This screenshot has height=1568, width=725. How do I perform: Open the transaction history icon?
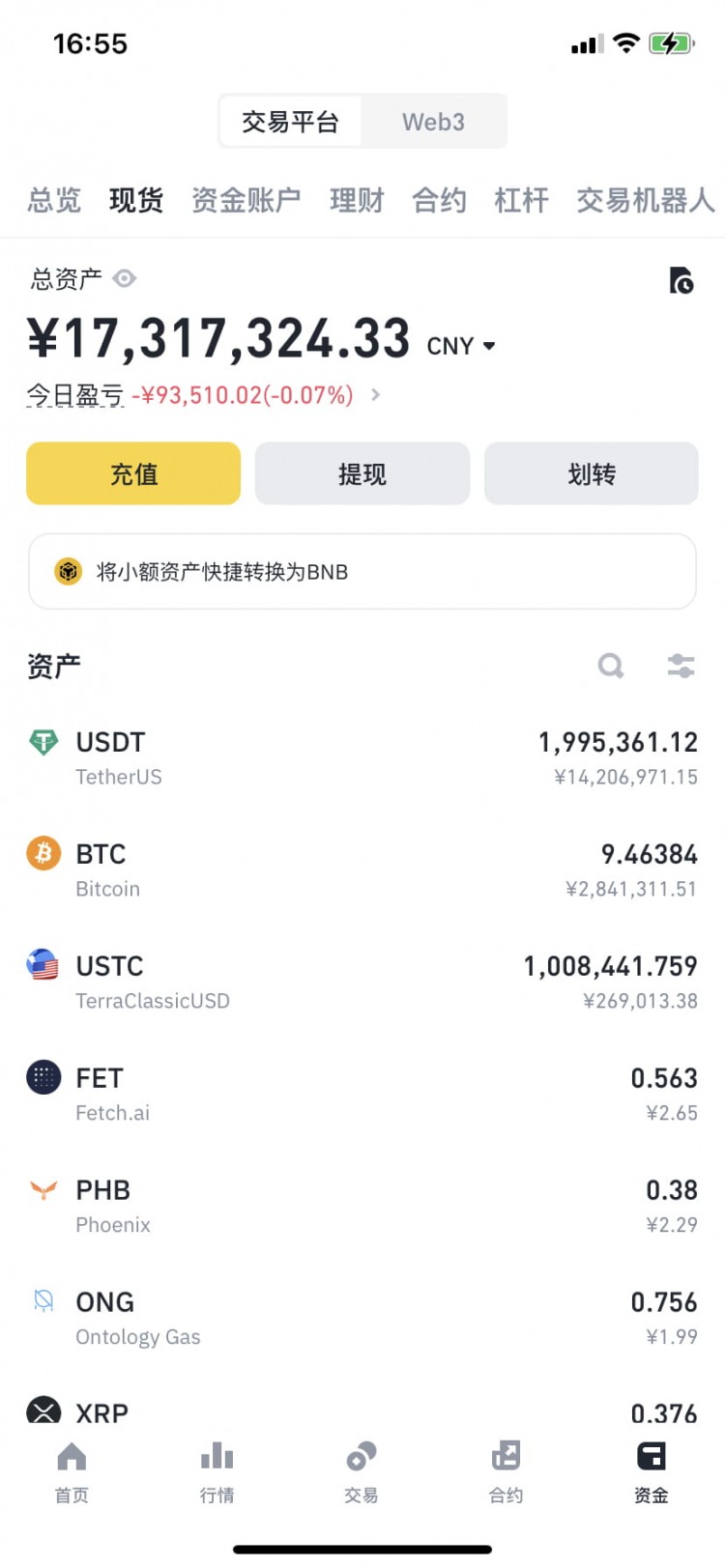tap(681, 280)
